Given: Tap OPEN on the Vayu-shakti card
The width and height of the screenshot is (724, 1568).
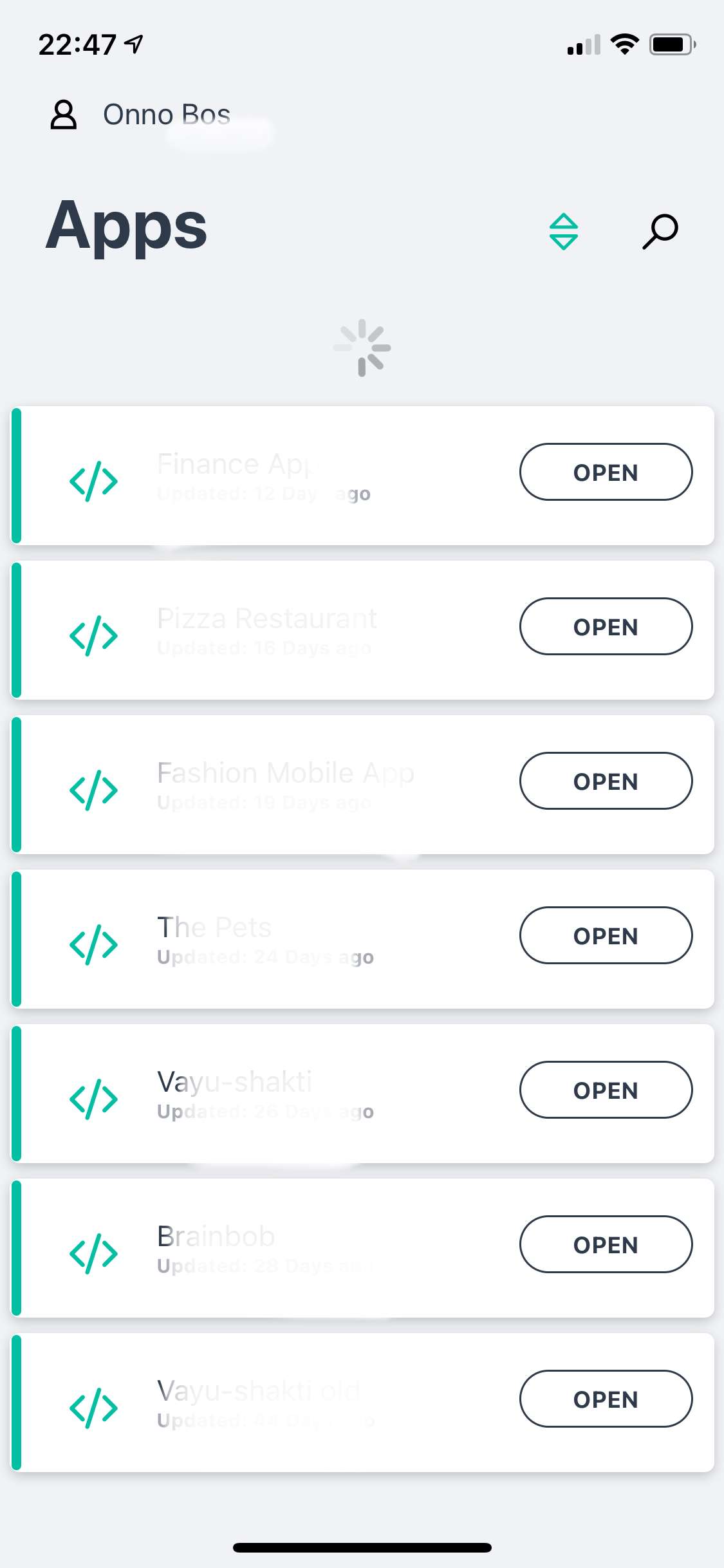Looking at the screenshot, I should click(606, 1090).
